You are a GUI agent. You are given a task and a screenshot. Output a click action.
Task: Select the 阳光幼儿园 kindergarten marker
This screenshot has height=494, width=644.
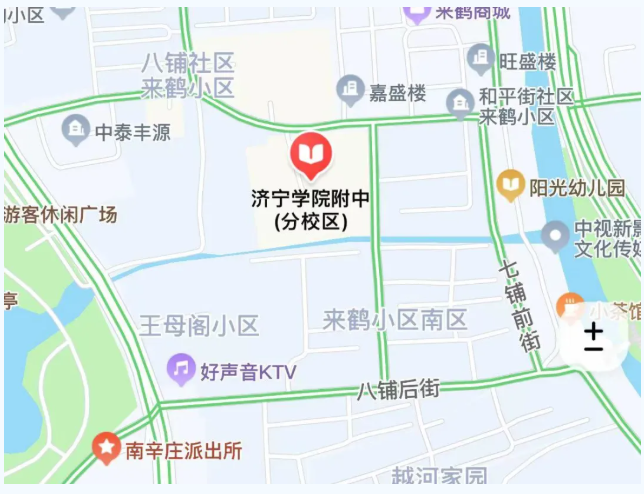(511, 185)
